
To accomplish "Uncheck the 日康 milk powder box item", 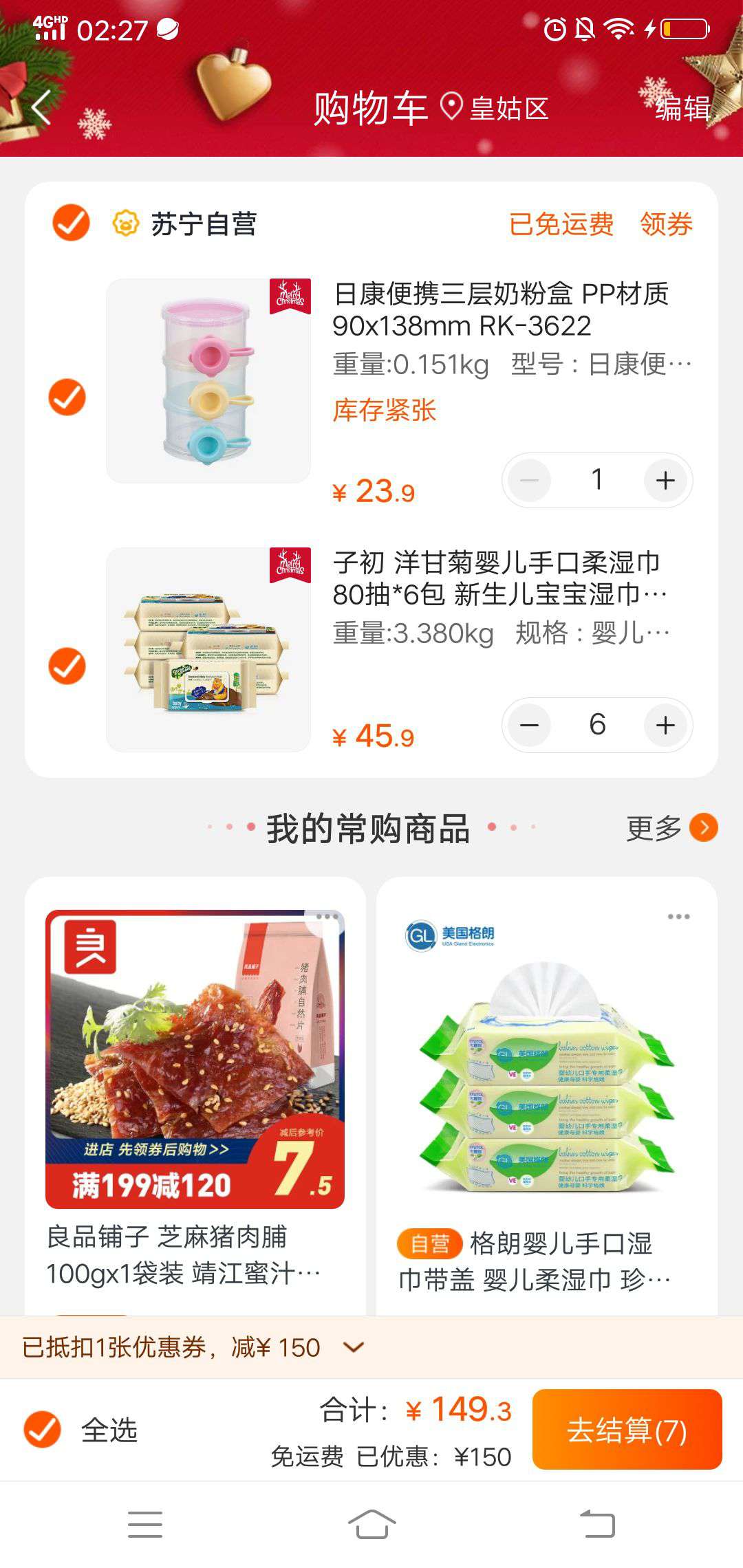I will (x=67, y=398).
